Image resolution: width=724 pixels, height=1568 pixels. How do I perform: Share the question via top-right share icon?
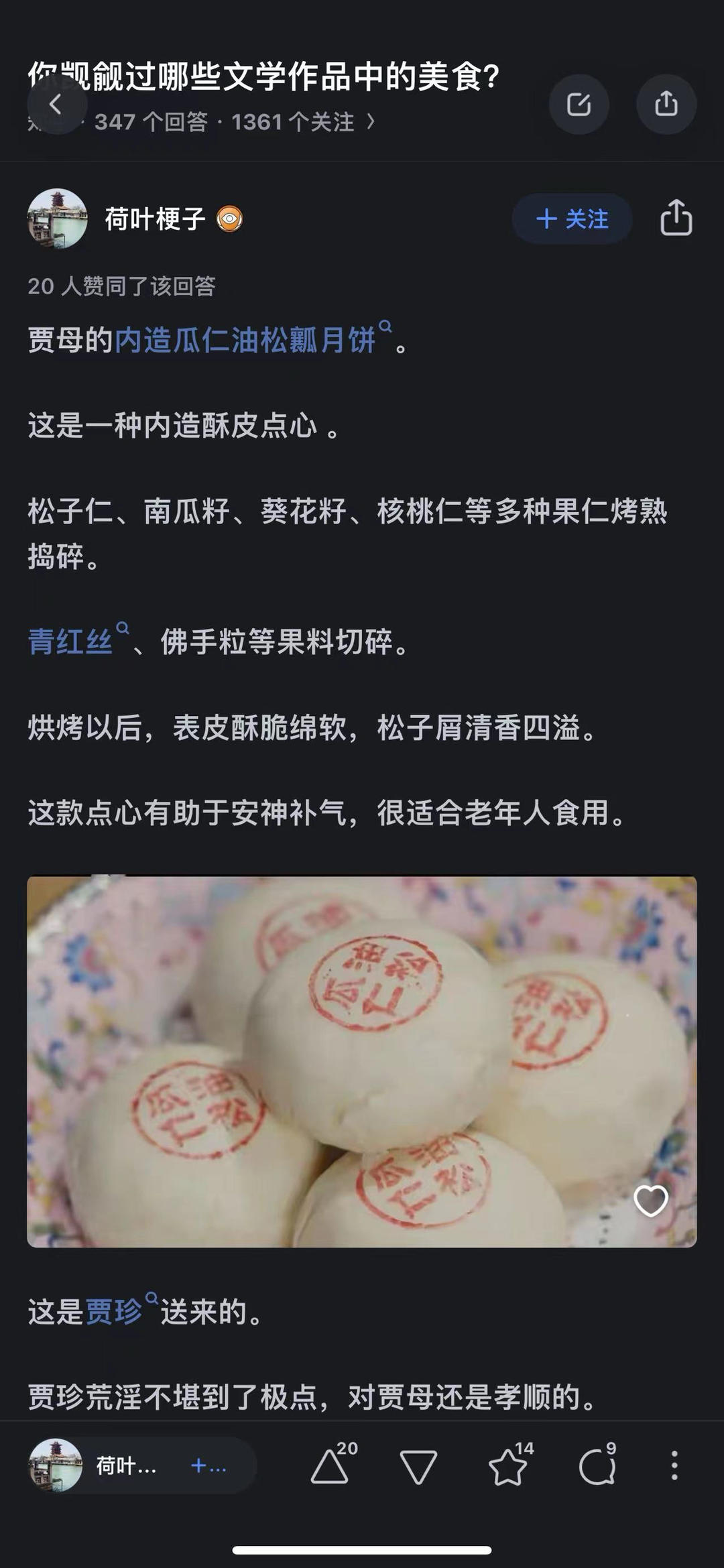click(x=666, y=104)
